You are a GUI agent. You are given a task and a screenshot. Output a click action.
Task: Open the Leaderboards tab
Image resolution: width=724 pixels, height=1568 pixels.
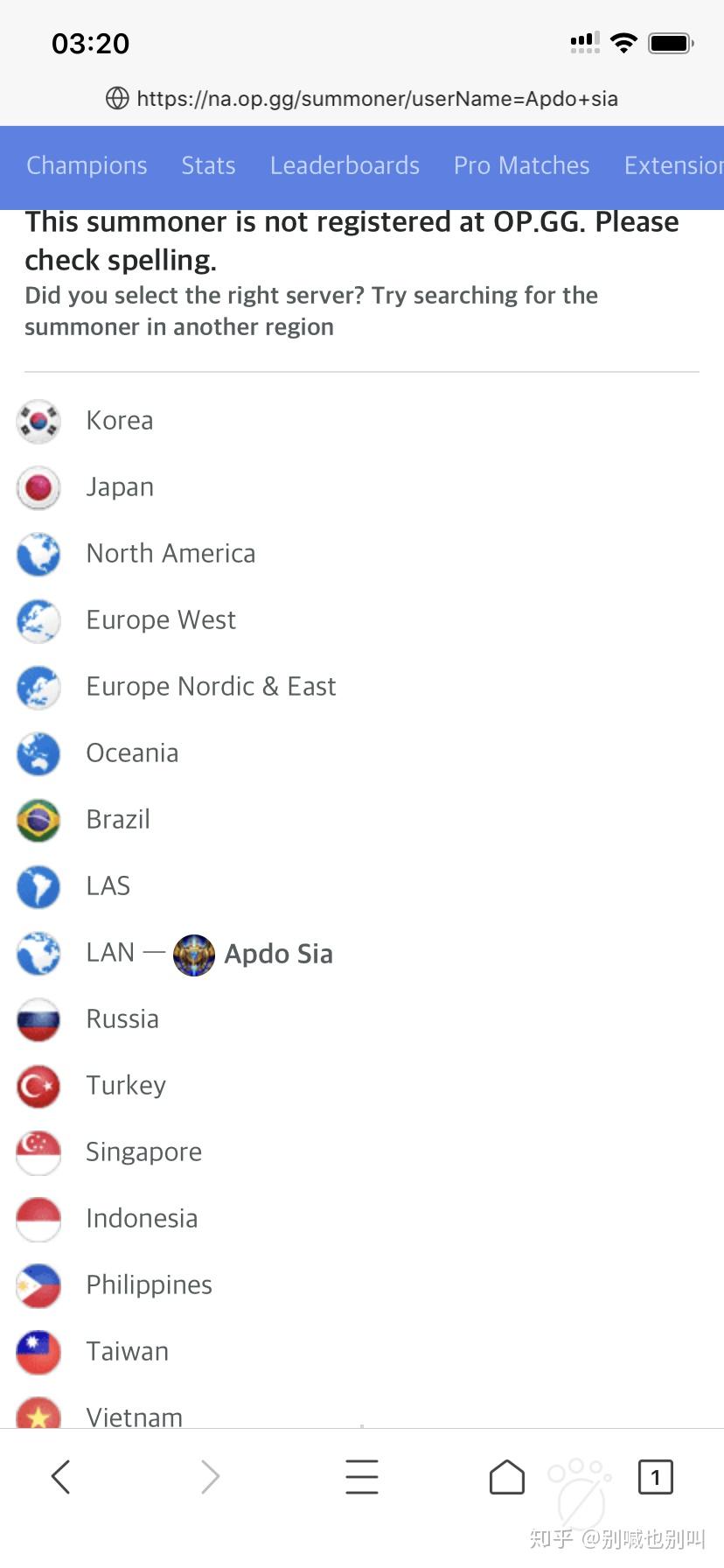pyautogui.click(x=345, y=165)
